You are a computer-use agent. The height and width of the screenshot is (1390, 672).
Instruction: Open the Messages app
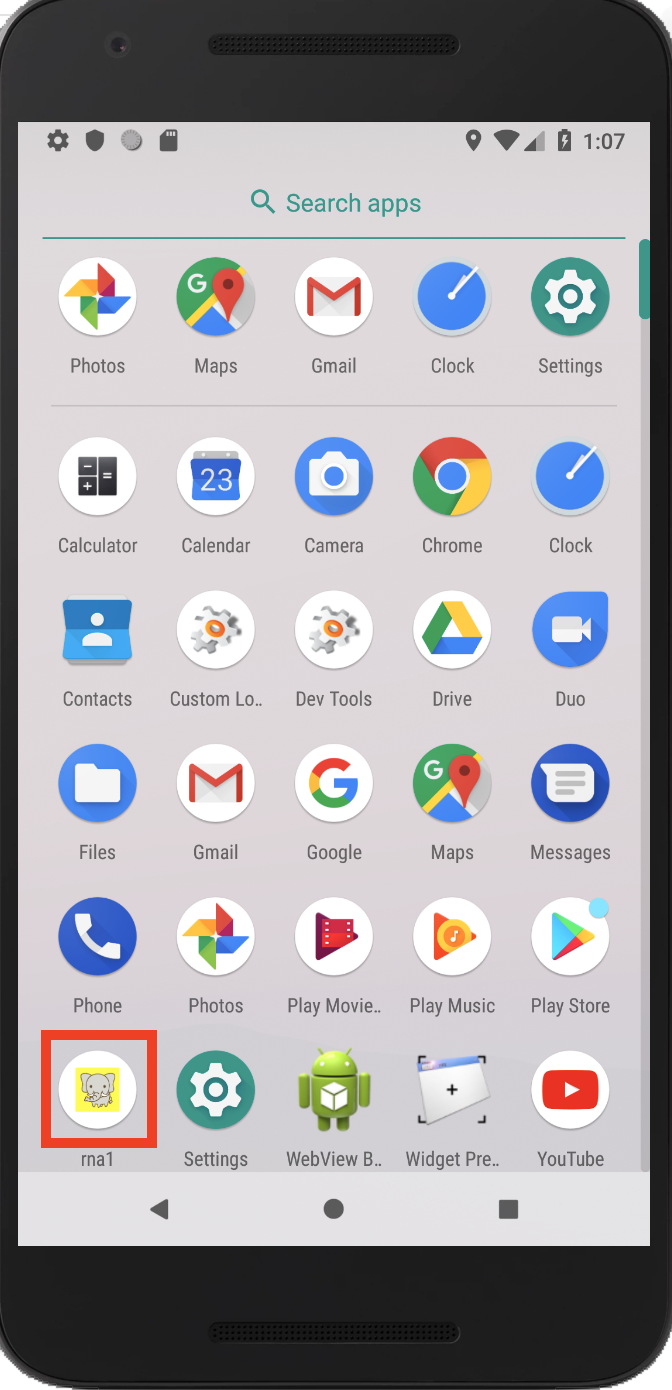click(x=570, y=783)
